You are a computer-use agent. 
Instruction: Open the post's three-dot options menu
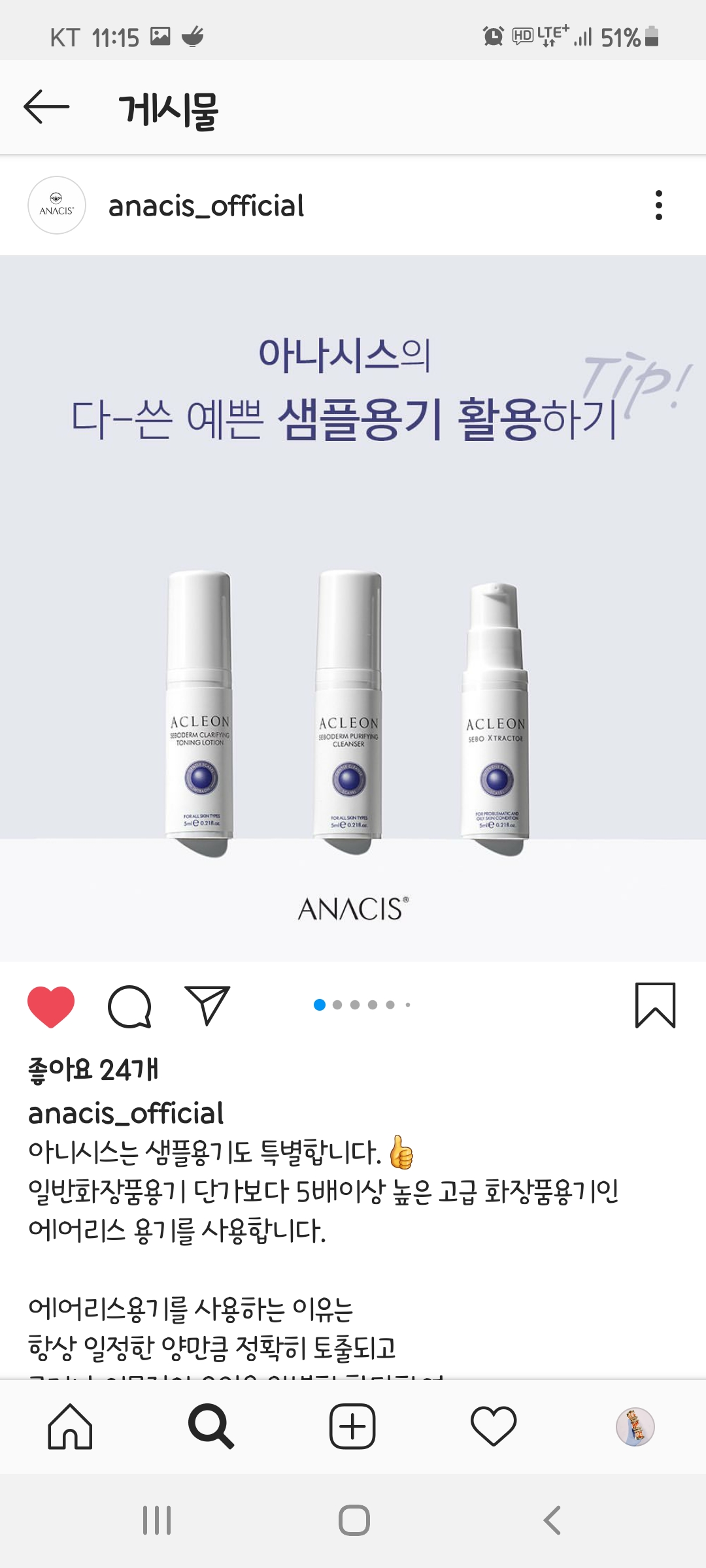pos(658,205)
